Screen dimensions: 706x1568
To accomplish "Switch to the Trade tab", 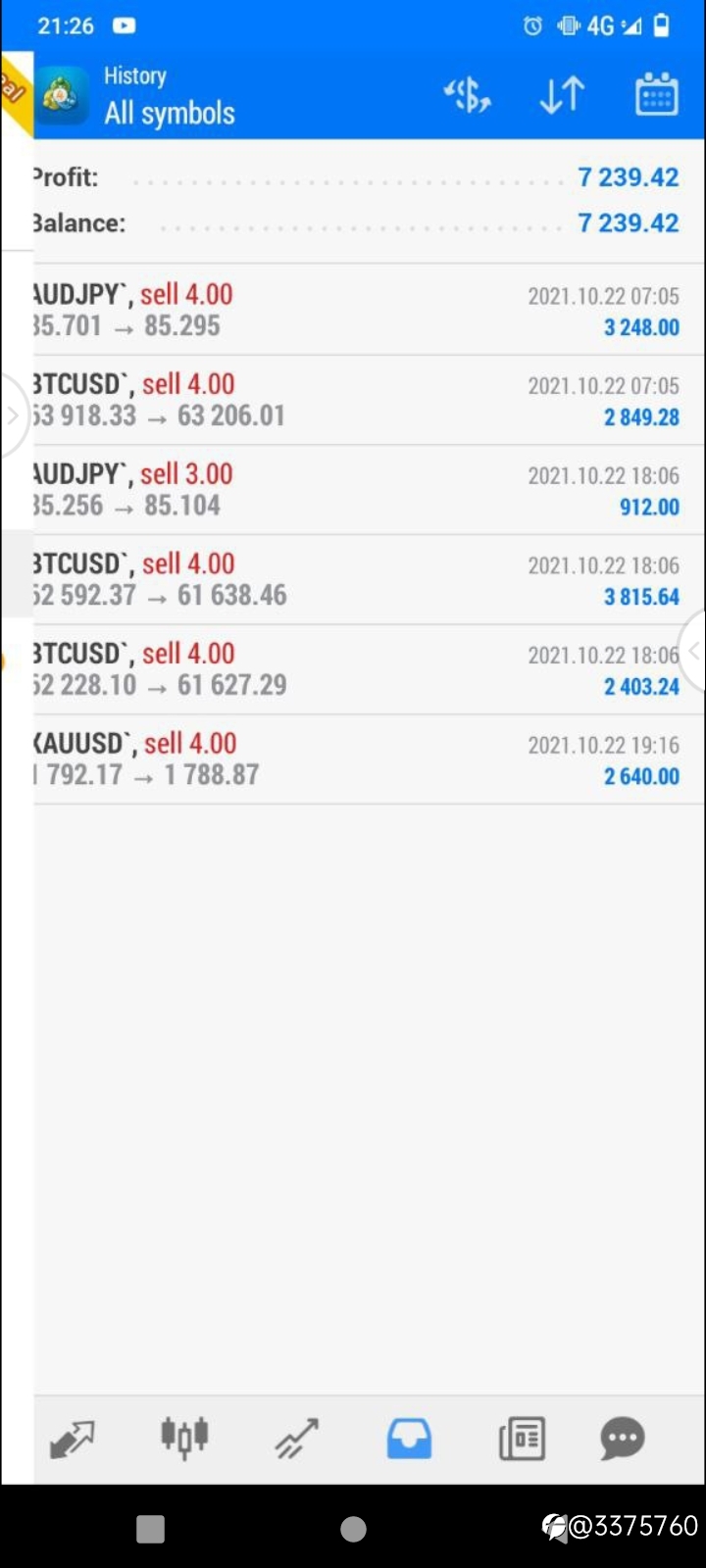I will (297, 1439).
